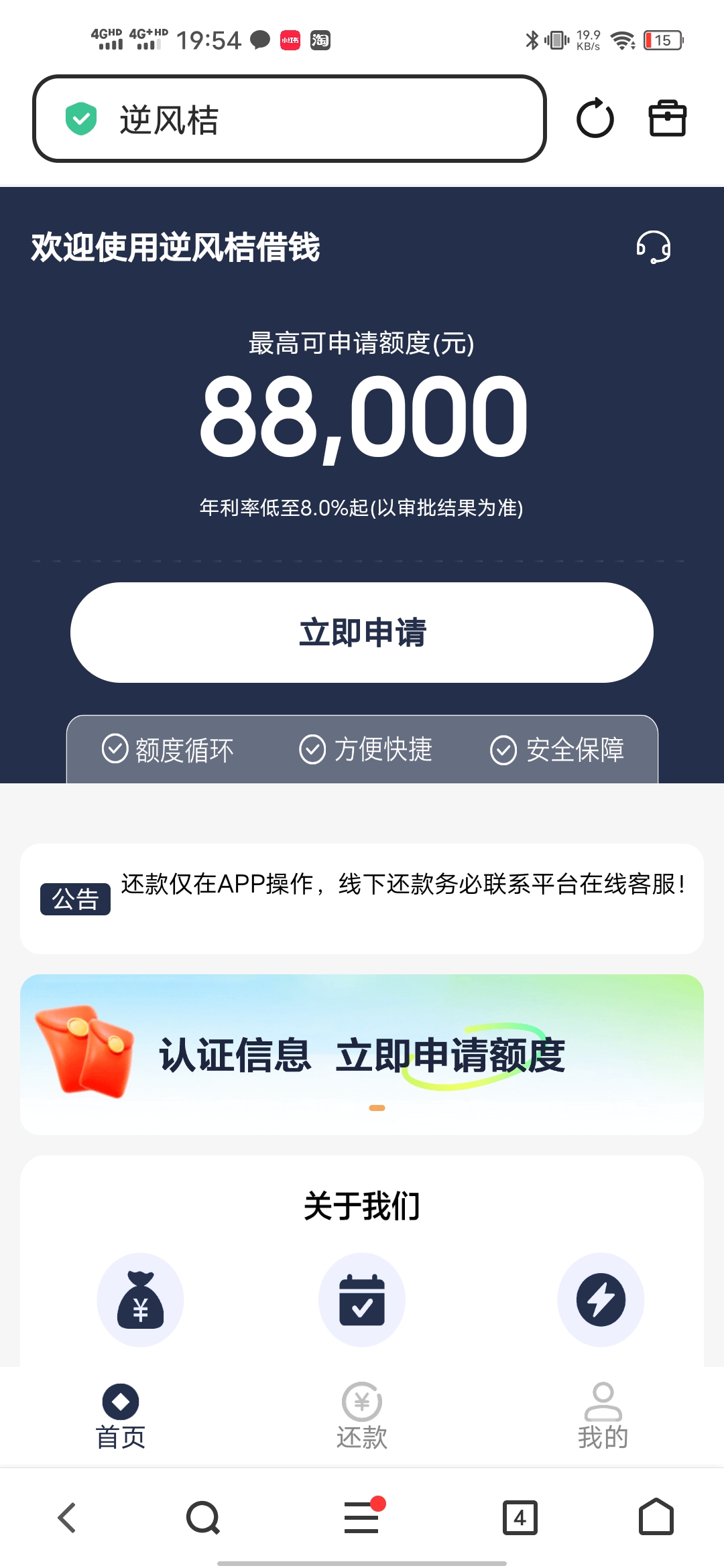Open the 认证信息 立即申请额度 banner

click(x=362, y=1055)
